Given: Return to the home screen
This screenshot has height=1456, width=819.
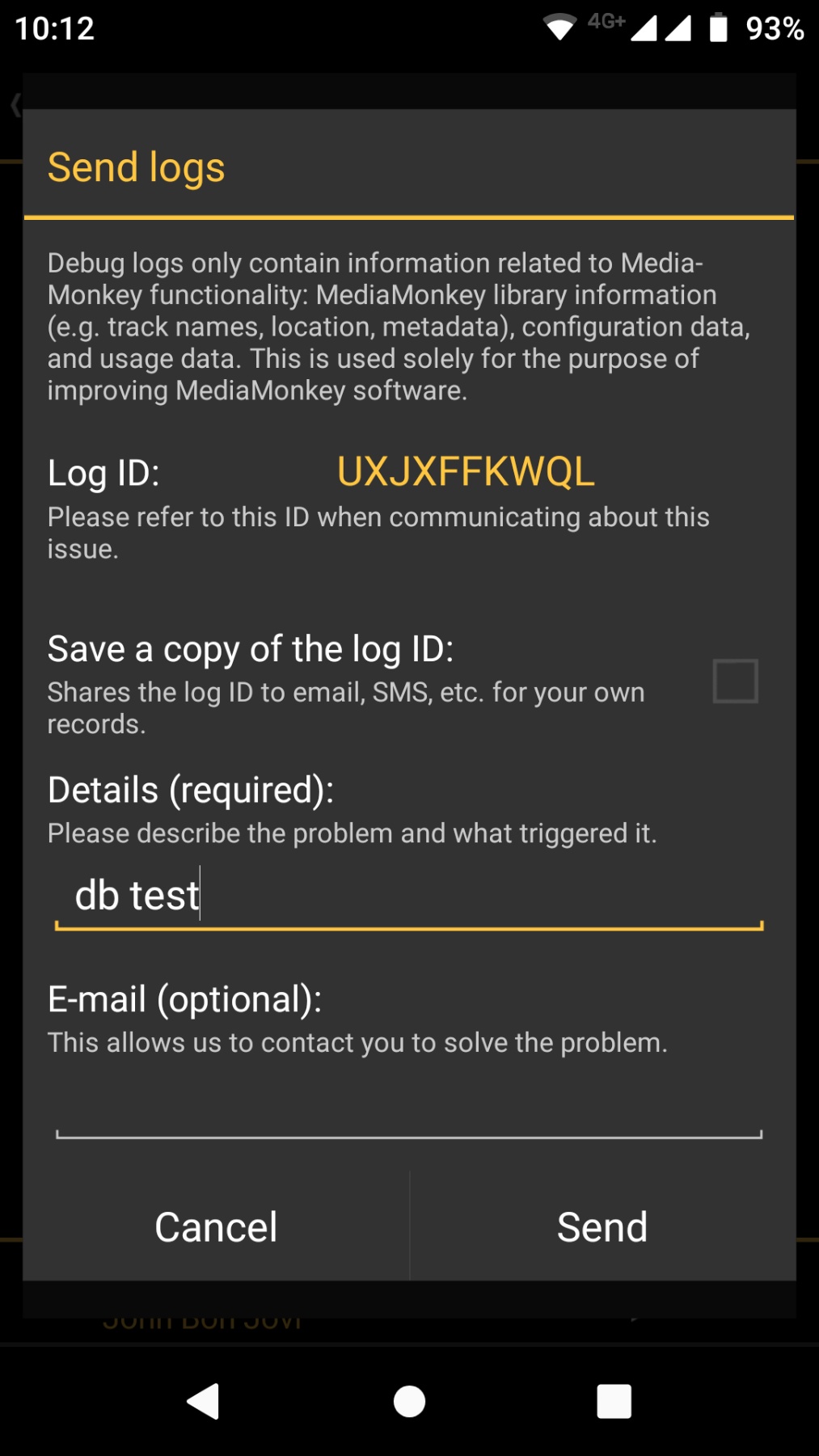Looking at the screenshot, I should [409, 1401].
